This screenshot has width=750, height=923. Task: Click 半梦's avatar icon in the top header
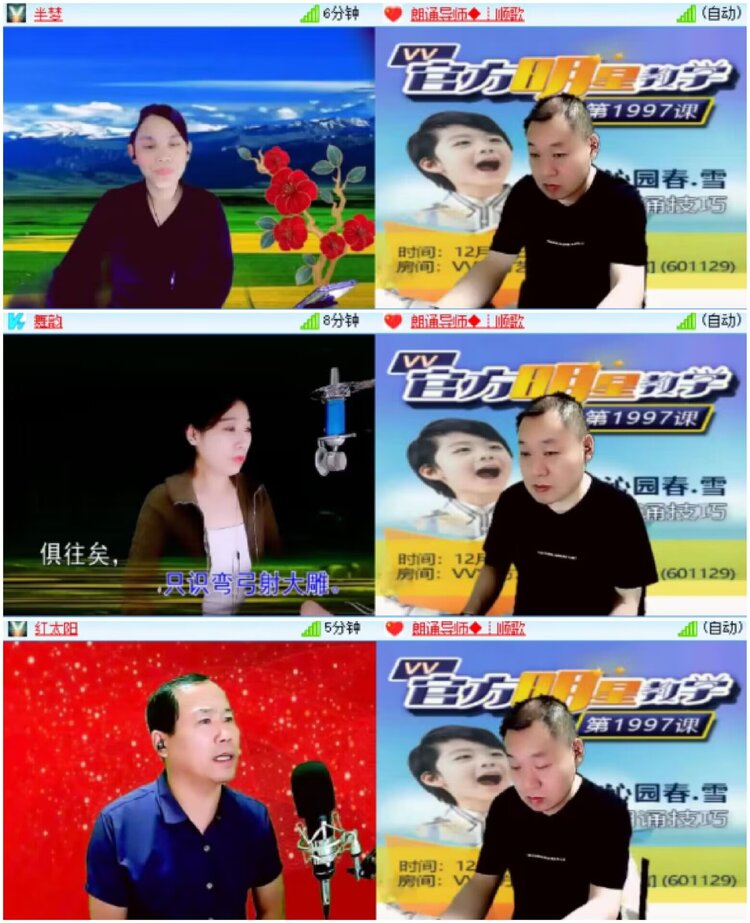[x=17, y=14]
